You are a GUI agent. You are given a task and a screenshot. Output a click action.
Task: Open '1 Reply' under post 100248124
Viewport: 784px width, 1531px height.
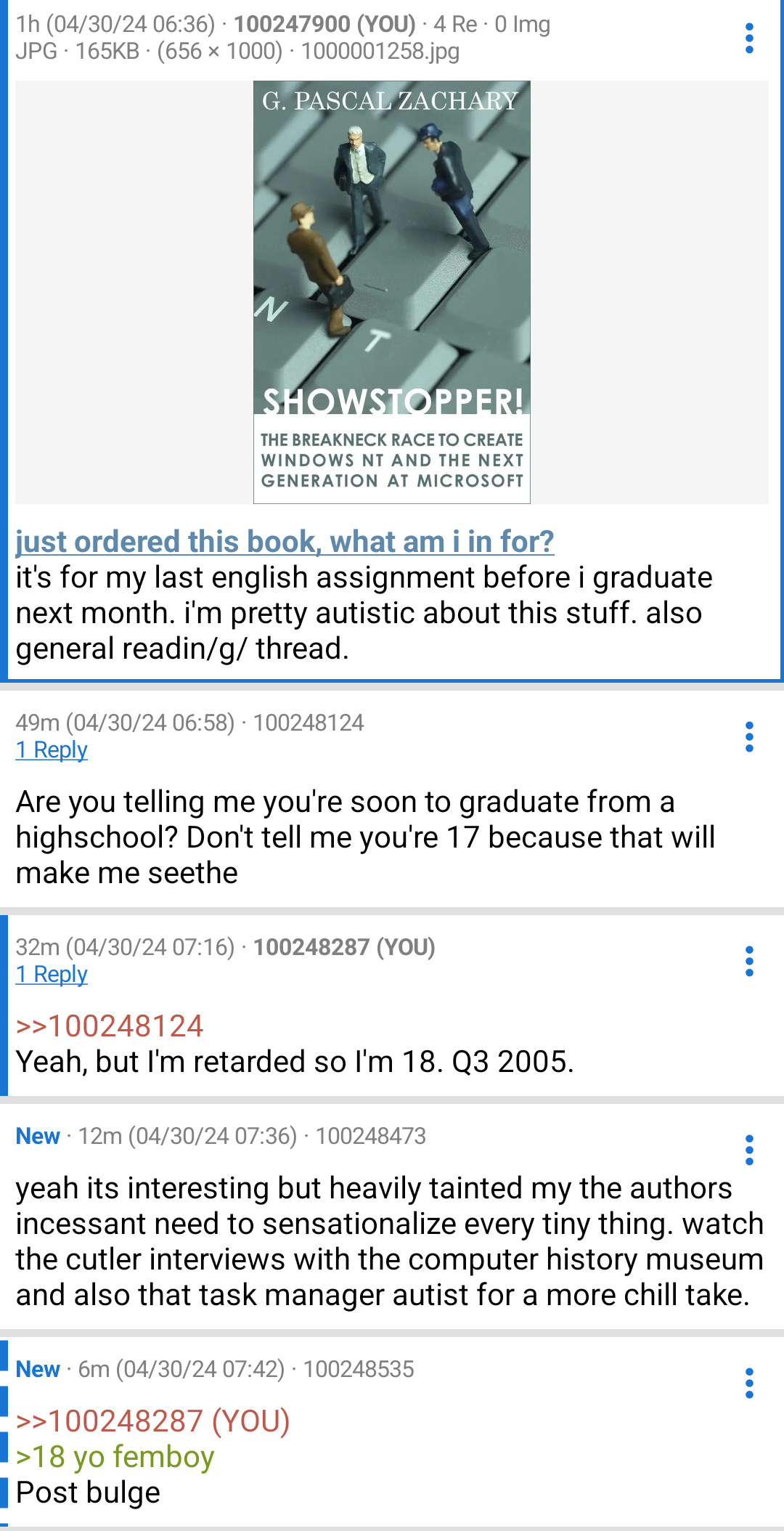coord(51,750)
